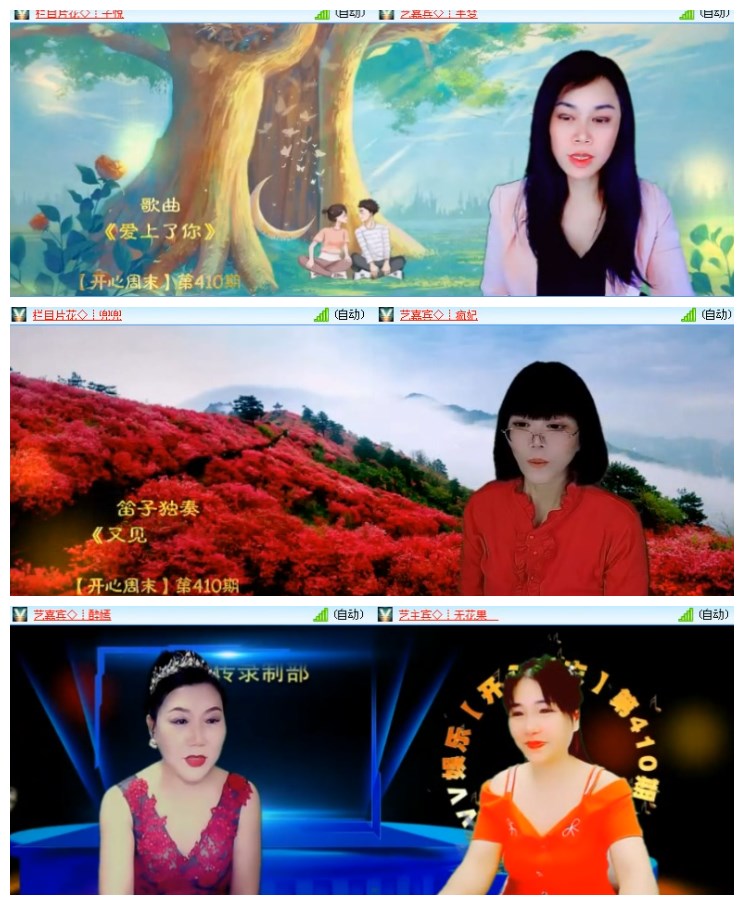The height and width of the screenshot is (905, 744).
Task: Click the signal strength bars on 愈妃's panel
Action: tap(688, 313)
